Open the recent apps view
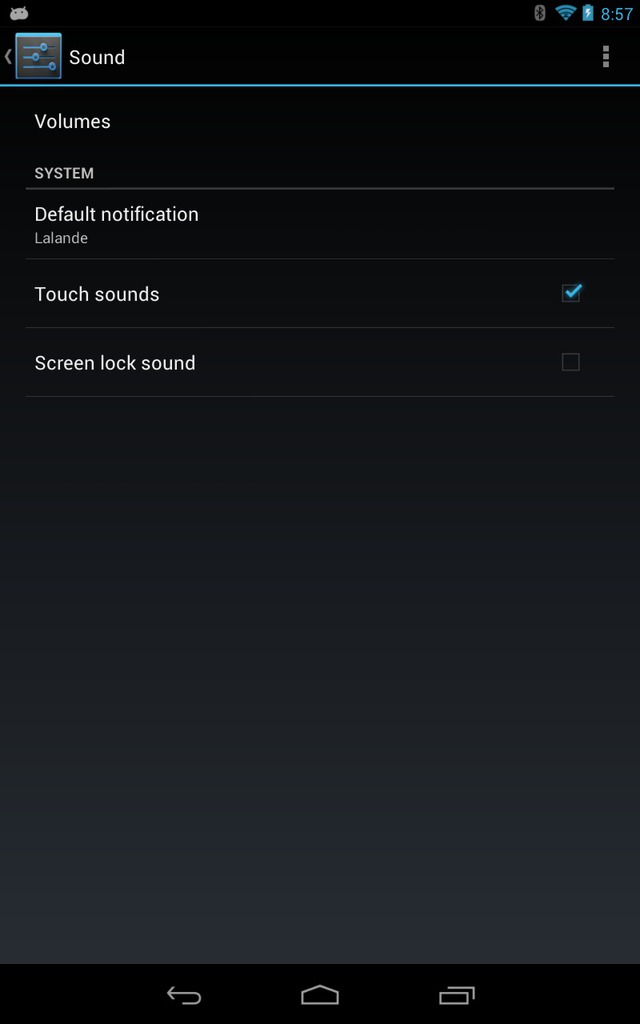This screenshot has width=640, height=1024. tap(456, 995)
